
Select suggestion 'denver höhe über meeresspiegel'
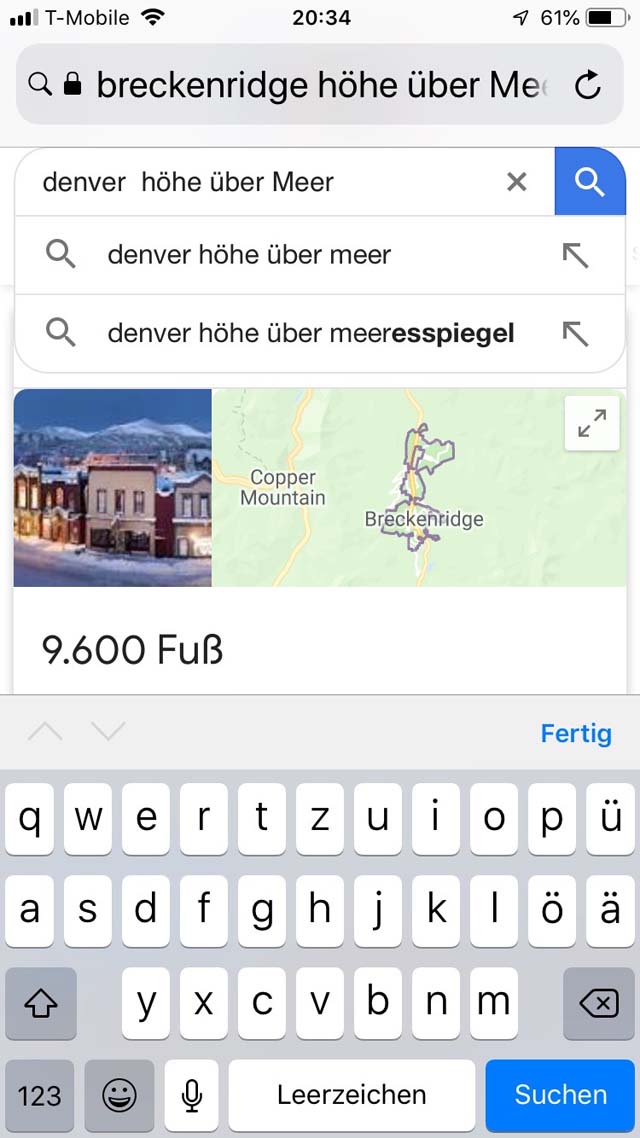click(x=320, y=334)
